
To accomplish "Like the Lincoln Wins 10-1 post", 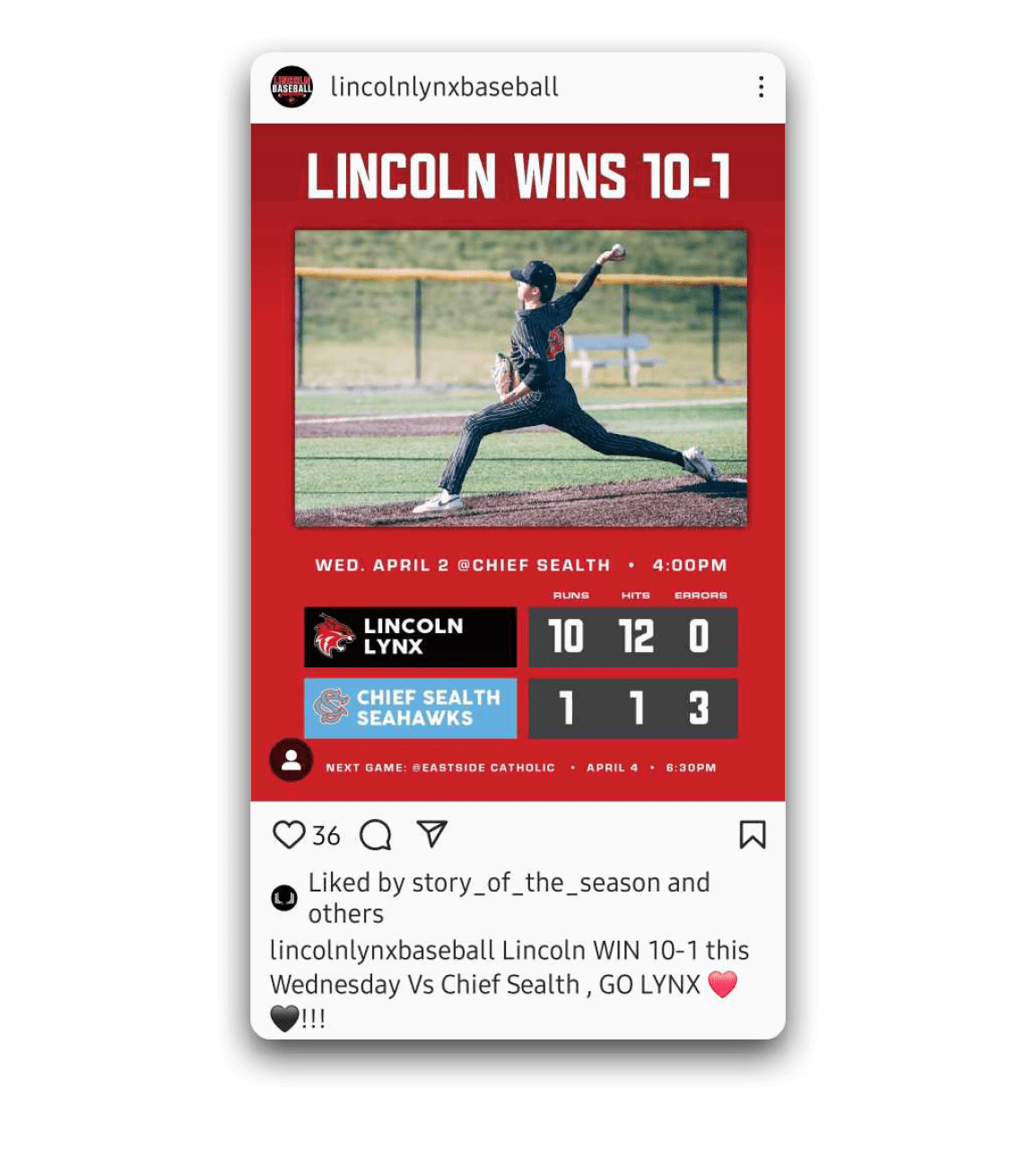I will pos(289,835).
